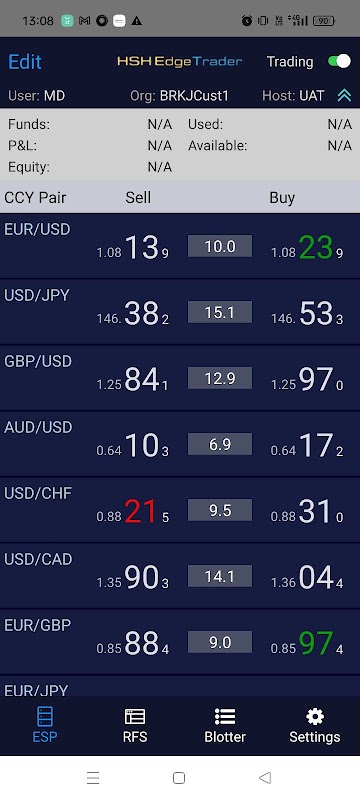This screenshot has height=800, width=360.
Task: Buy USD/JPY at 146.533
Action: [307, 314]
